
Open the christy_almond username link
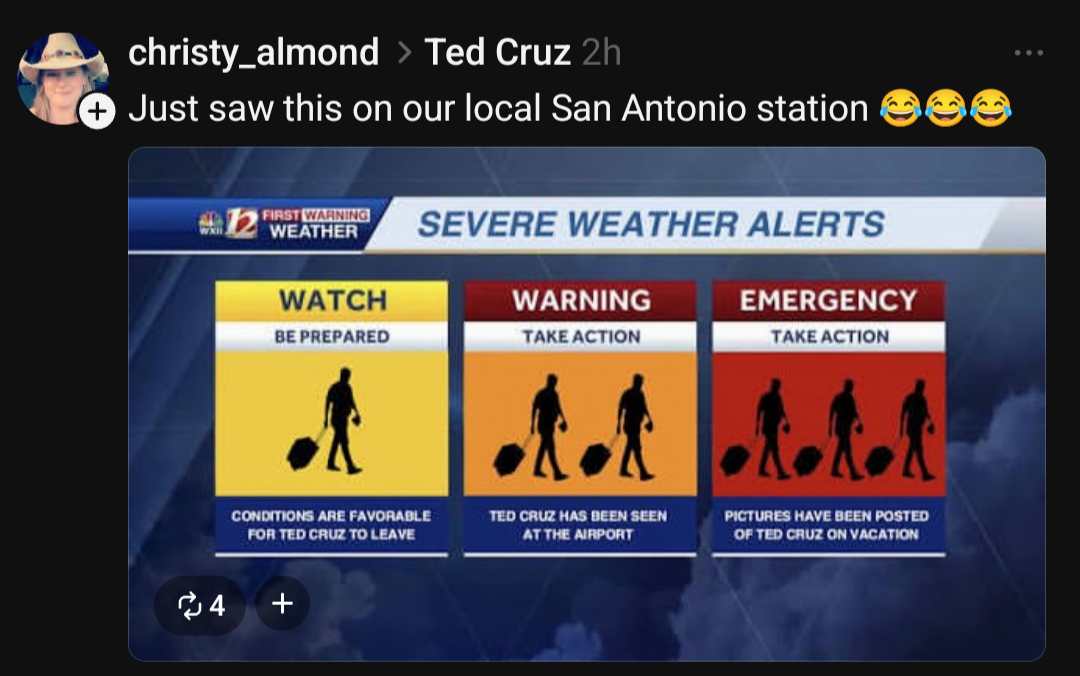coord(254,52)
